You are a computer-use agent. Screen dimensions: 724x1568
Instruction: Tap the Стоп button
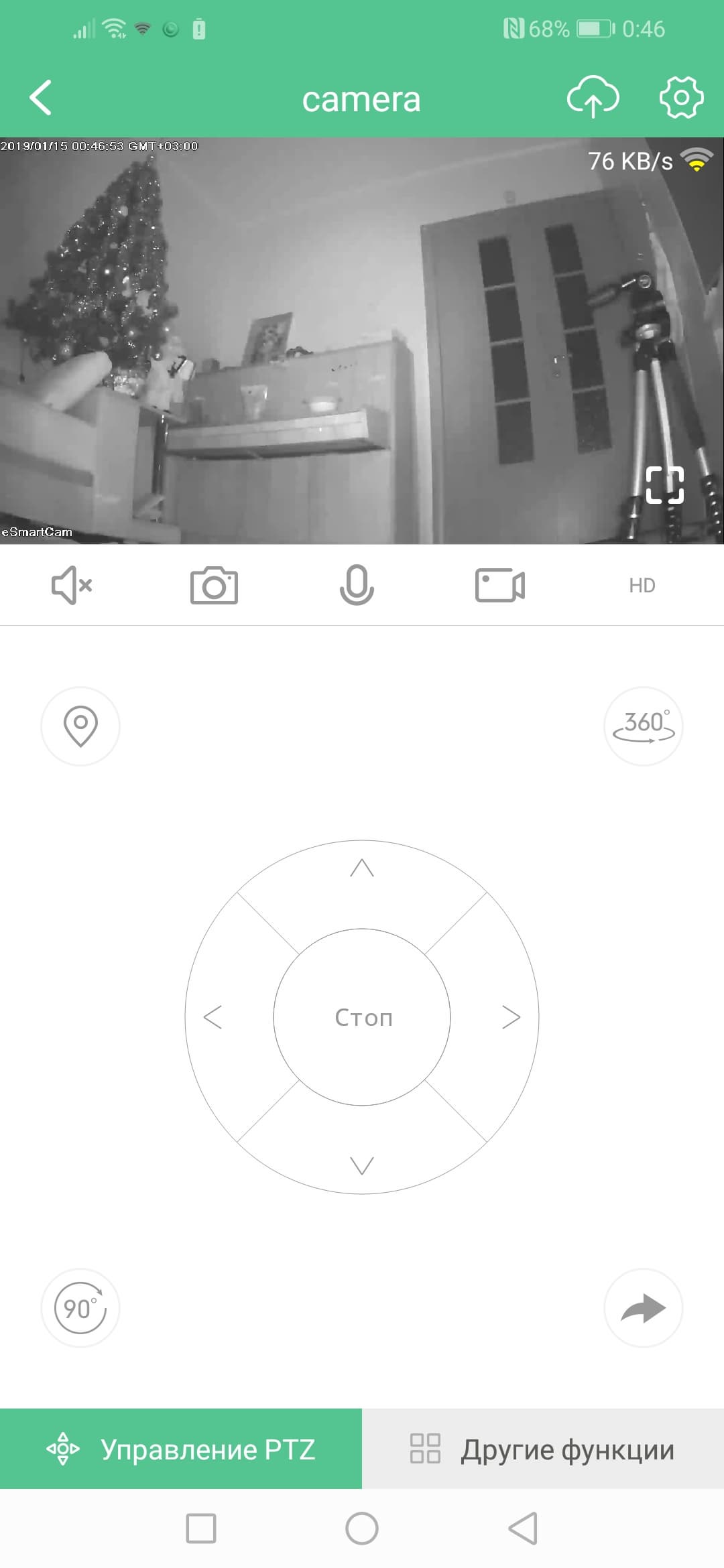[x=362, y=1017]
